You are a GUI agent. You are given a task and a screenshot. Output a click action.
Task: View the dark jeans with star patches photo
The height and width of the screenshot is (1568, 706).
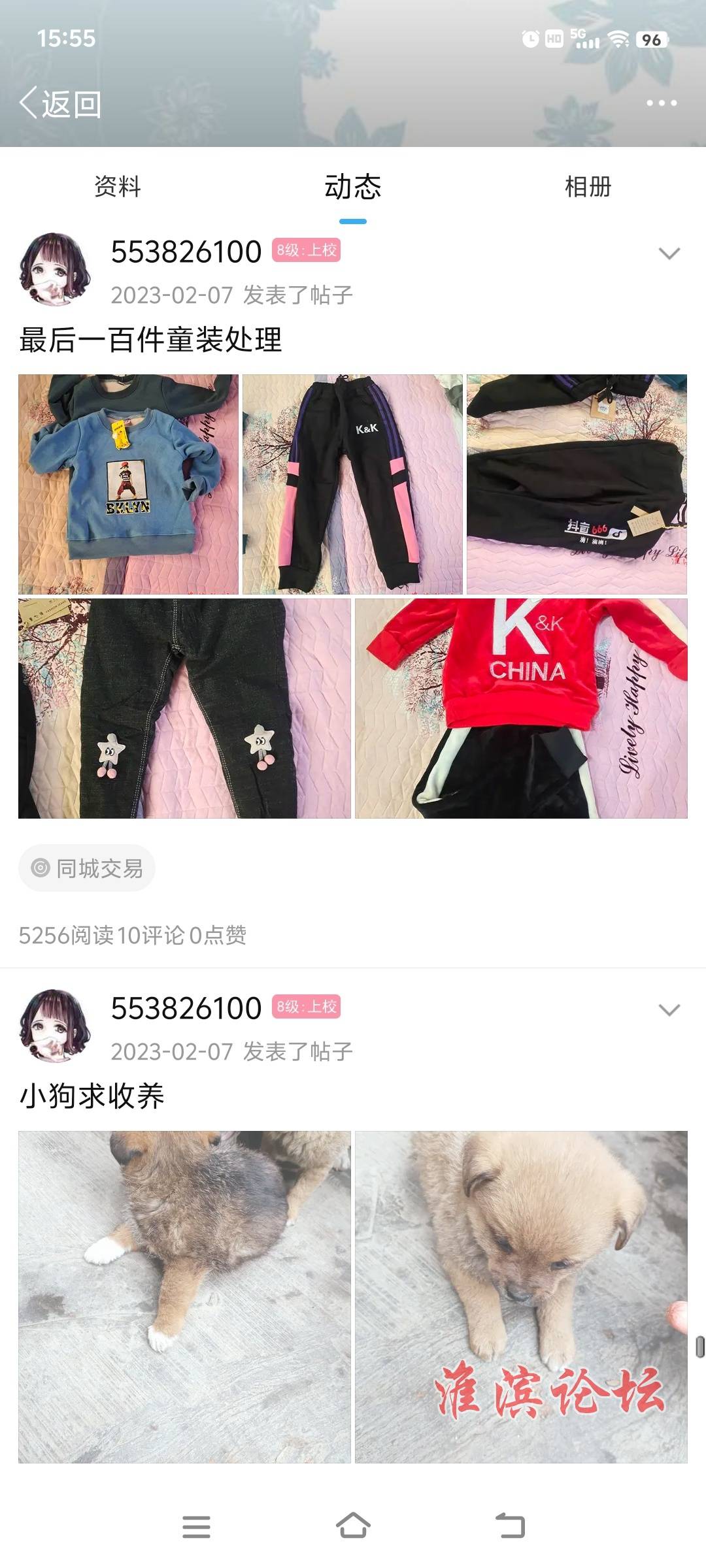point(184,708)
